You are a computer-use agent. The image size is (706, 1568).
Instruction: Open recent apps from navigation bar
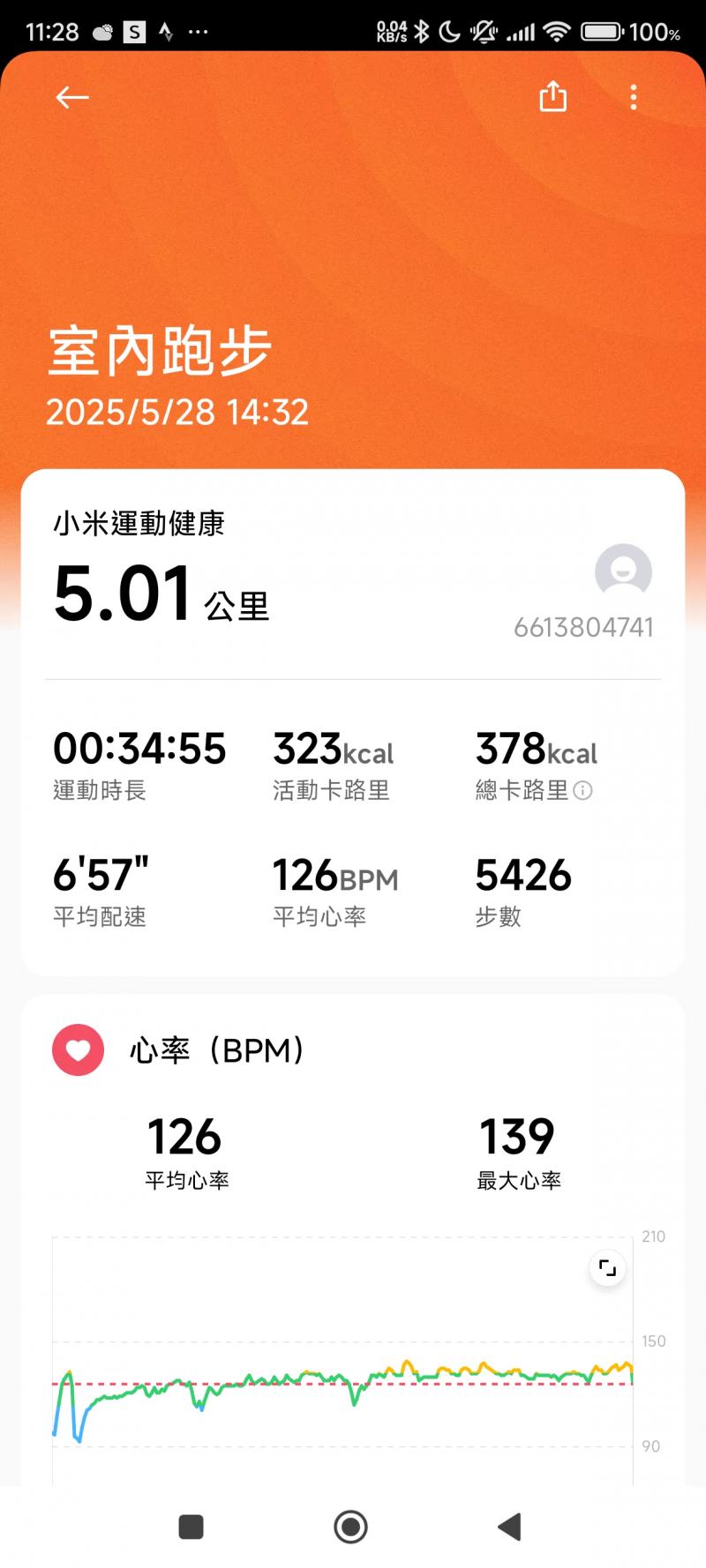[191, 1527]
